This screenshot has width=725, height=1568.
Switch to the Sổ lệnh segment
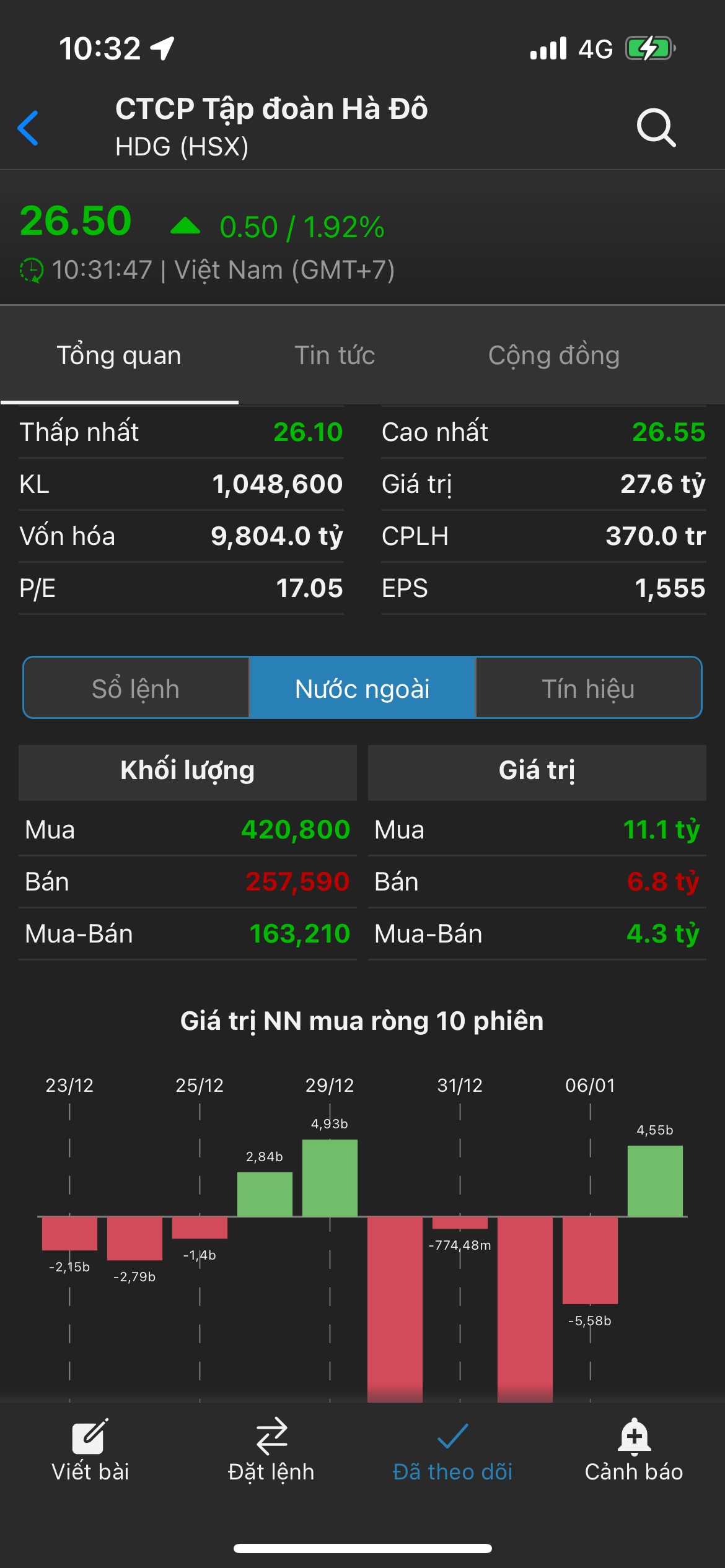[x=136, y=688]
